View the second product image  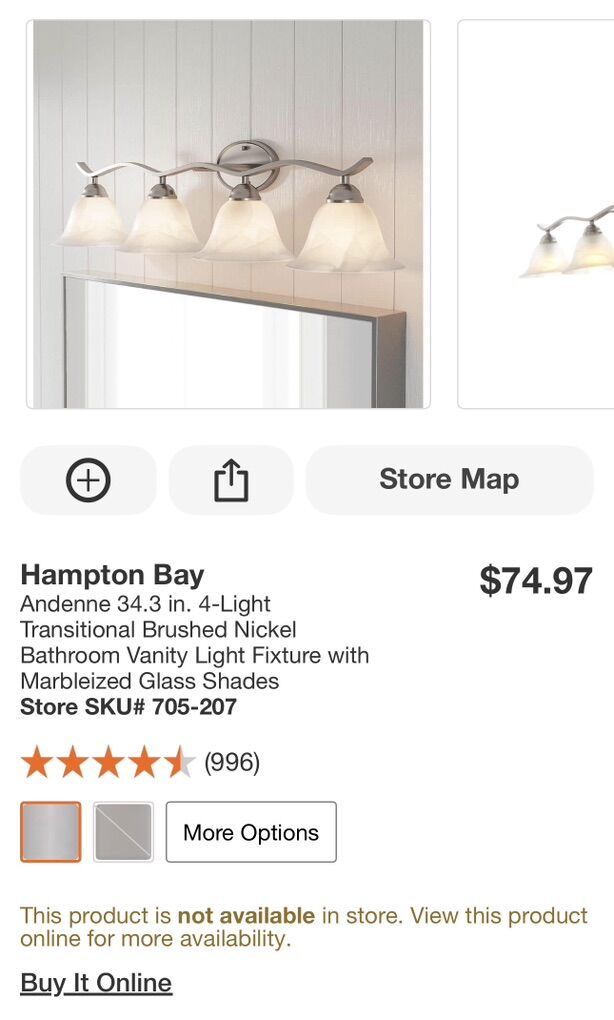coord(537,214)
